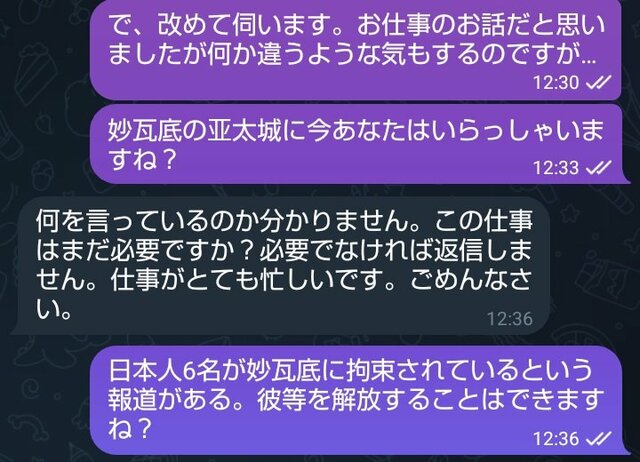This screenshot has height=462, width=640.
Task: Tap the received reply starting 何を言っているのか
Action: pyautogui.click(x=270, y=264)
